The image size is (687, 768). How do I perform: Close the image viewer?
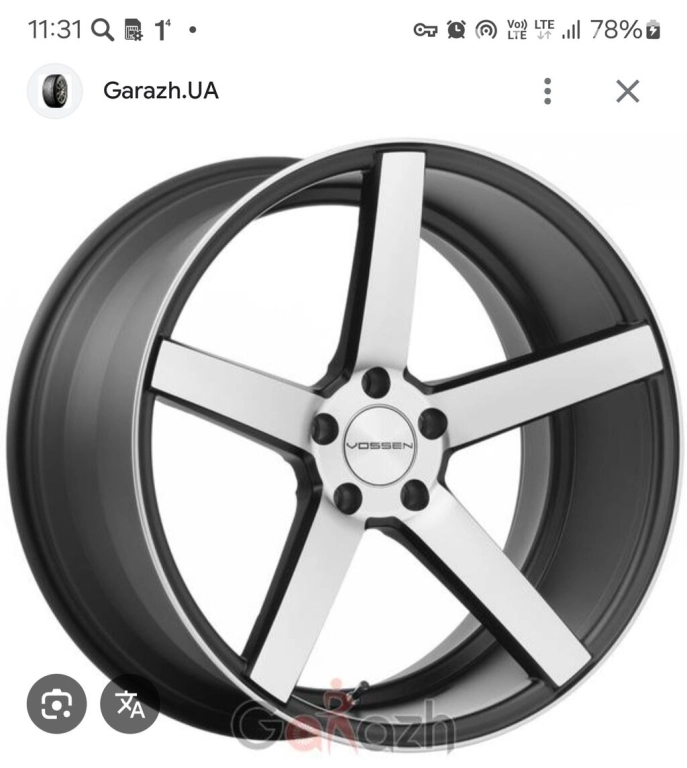point(627,91)
